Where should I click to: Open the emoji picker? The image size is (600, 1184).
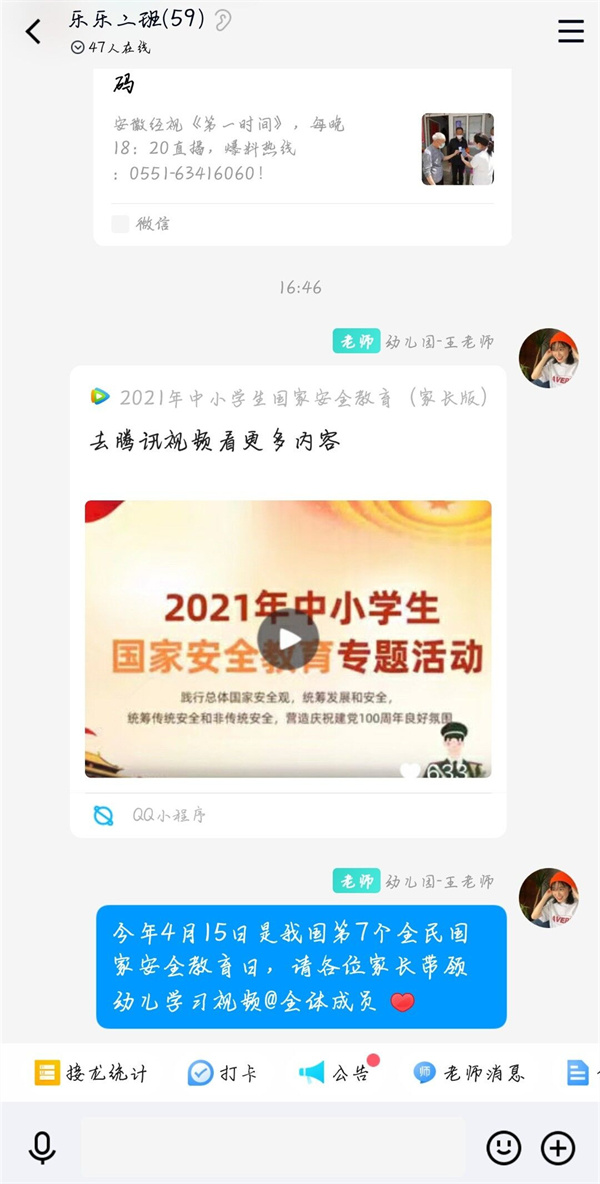click(504, 1147)
